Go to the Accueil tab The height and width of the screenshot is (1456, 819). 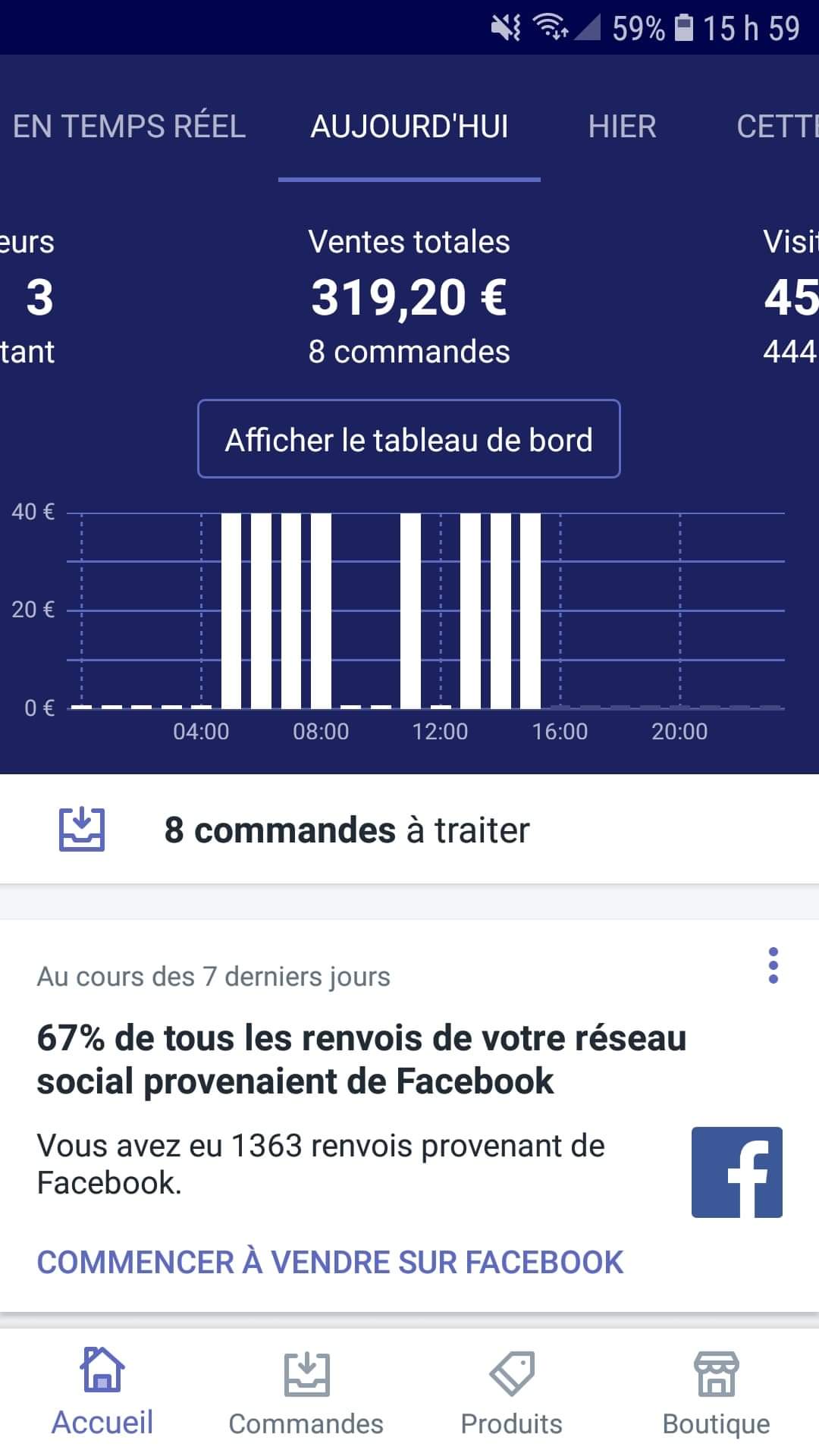tap(102, 1392)
